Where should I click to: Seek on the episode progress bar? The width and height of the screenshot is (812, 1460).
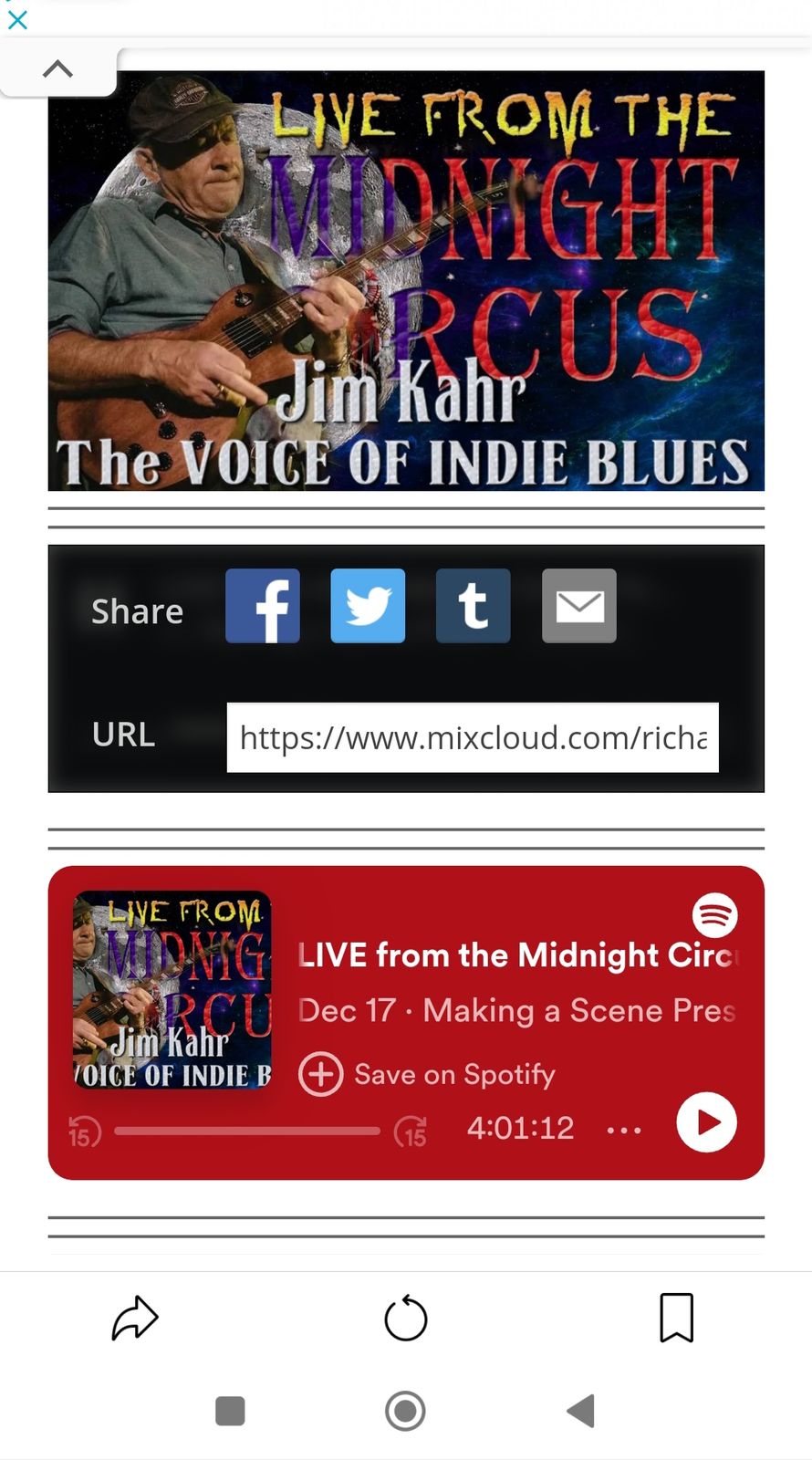[246, 1131]
